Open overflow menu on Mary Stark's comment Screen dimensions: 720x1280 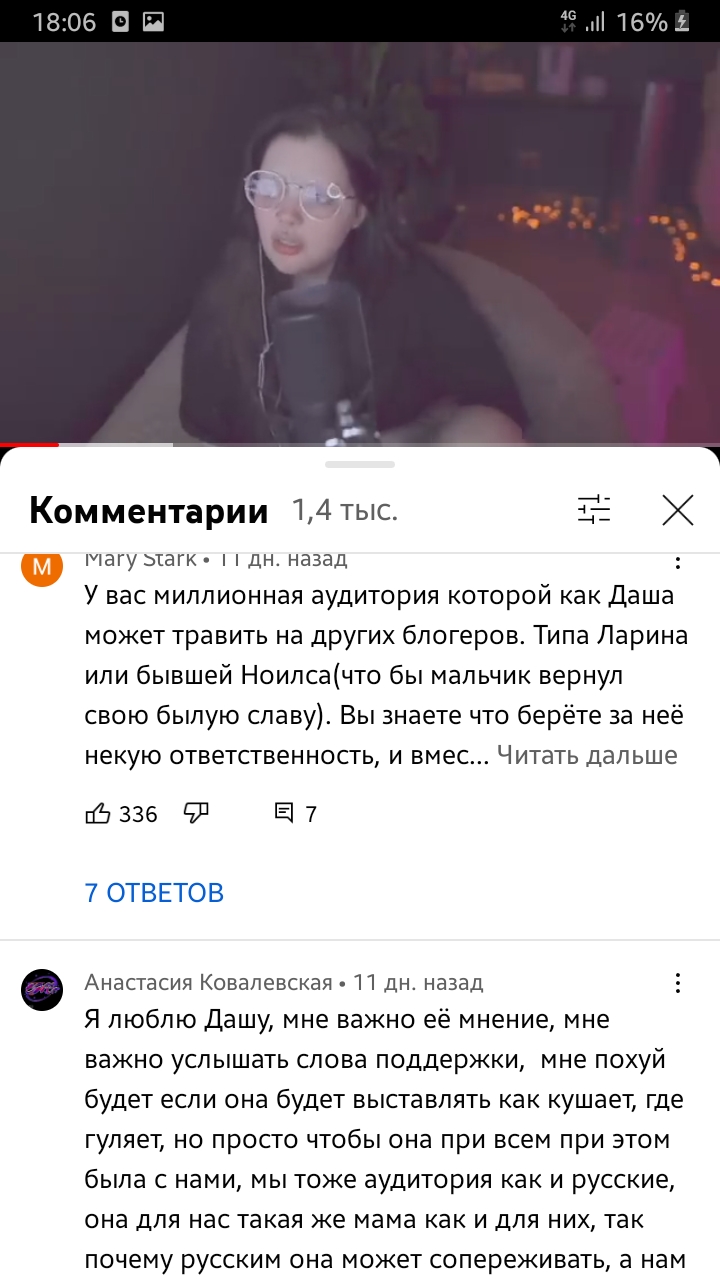click(x=678, y=562)
